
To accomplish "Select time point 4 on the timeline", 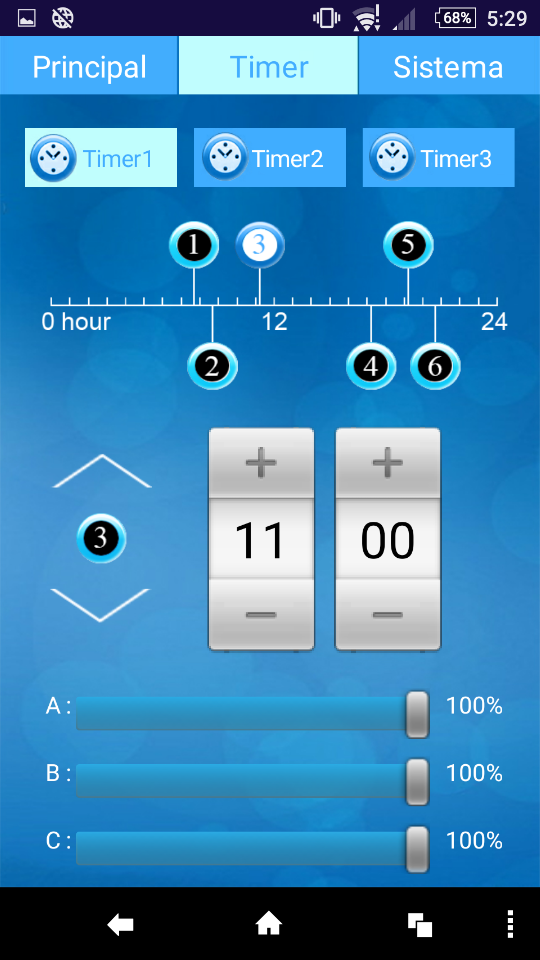I will tap(371, 366).
